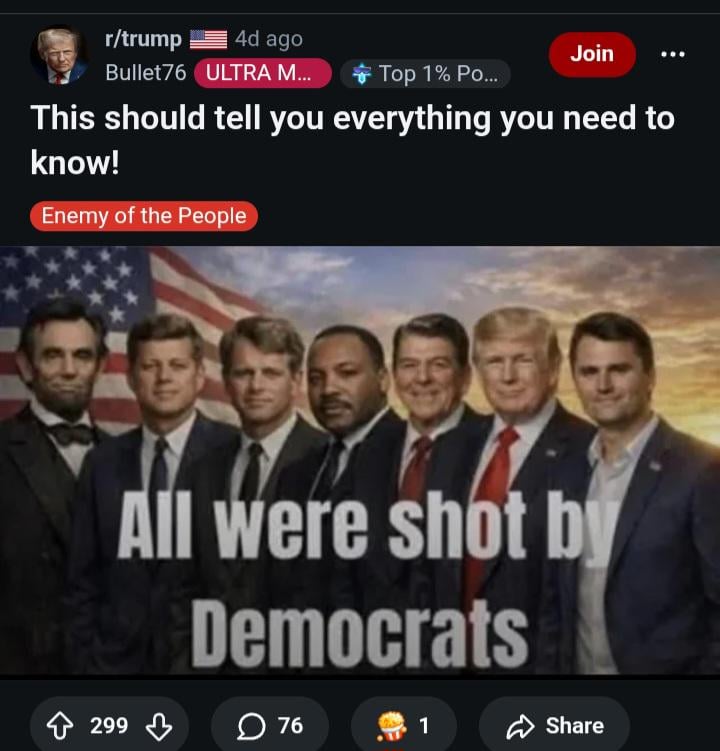Screen dimensions: 720x751
Task: Share this post
Action: [x=555, y=726]
